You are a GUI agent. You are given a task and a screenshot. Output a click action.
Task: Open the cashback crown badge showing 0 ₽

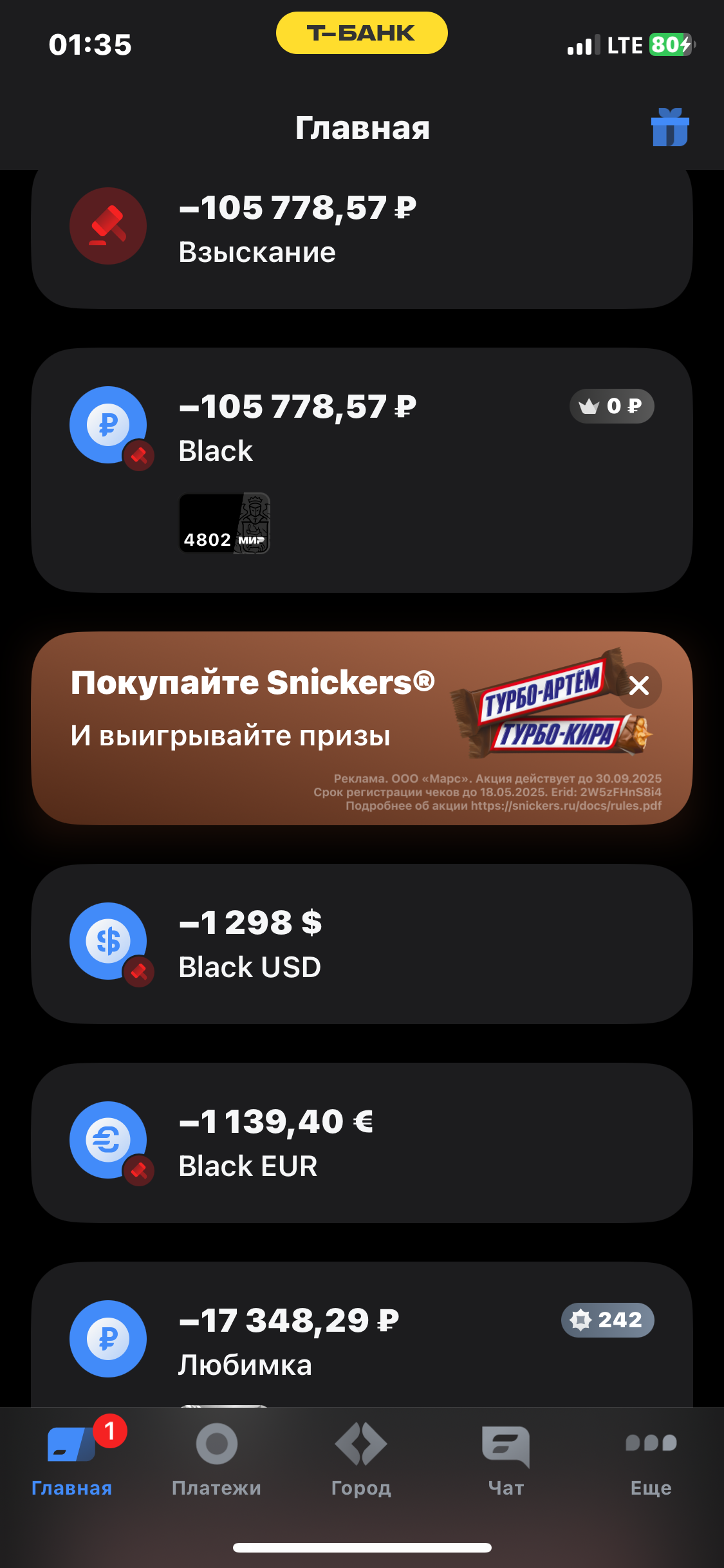click(611, 406)
